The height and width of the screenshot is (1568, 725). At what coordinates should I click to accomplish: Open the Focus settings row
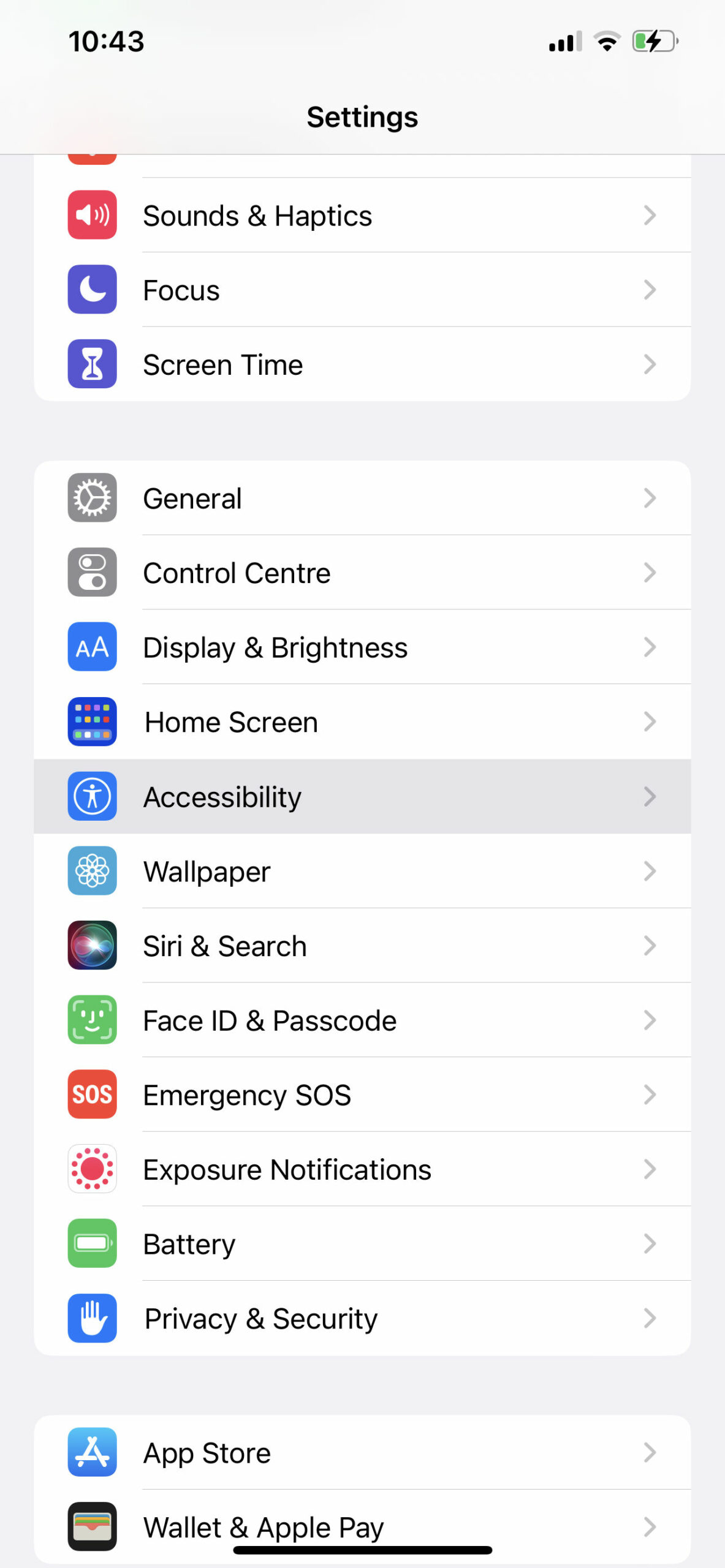coord(362,290)
